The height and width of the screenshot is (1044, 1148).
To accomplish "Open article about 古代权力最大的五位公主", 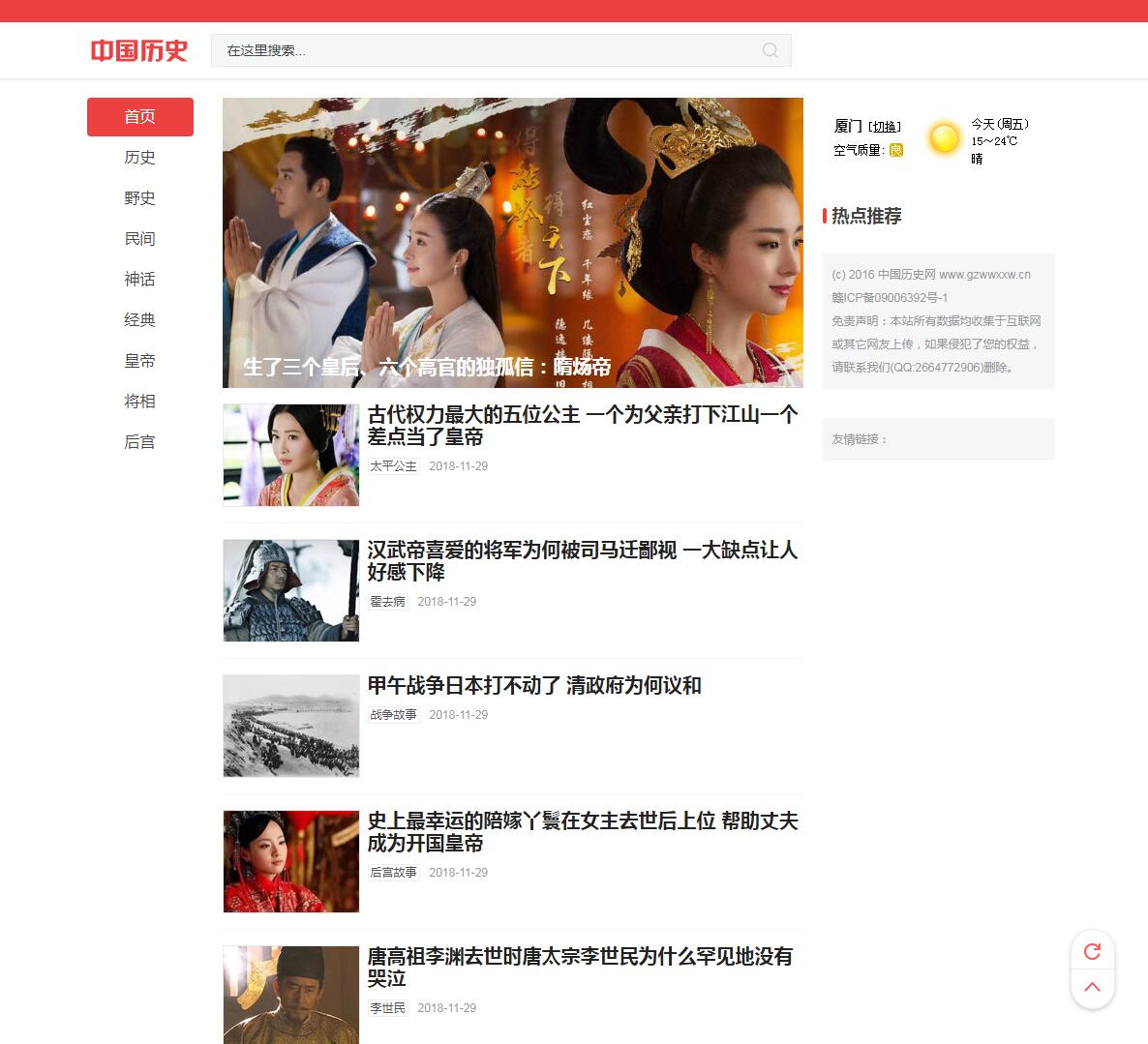I will coord(582,426).
